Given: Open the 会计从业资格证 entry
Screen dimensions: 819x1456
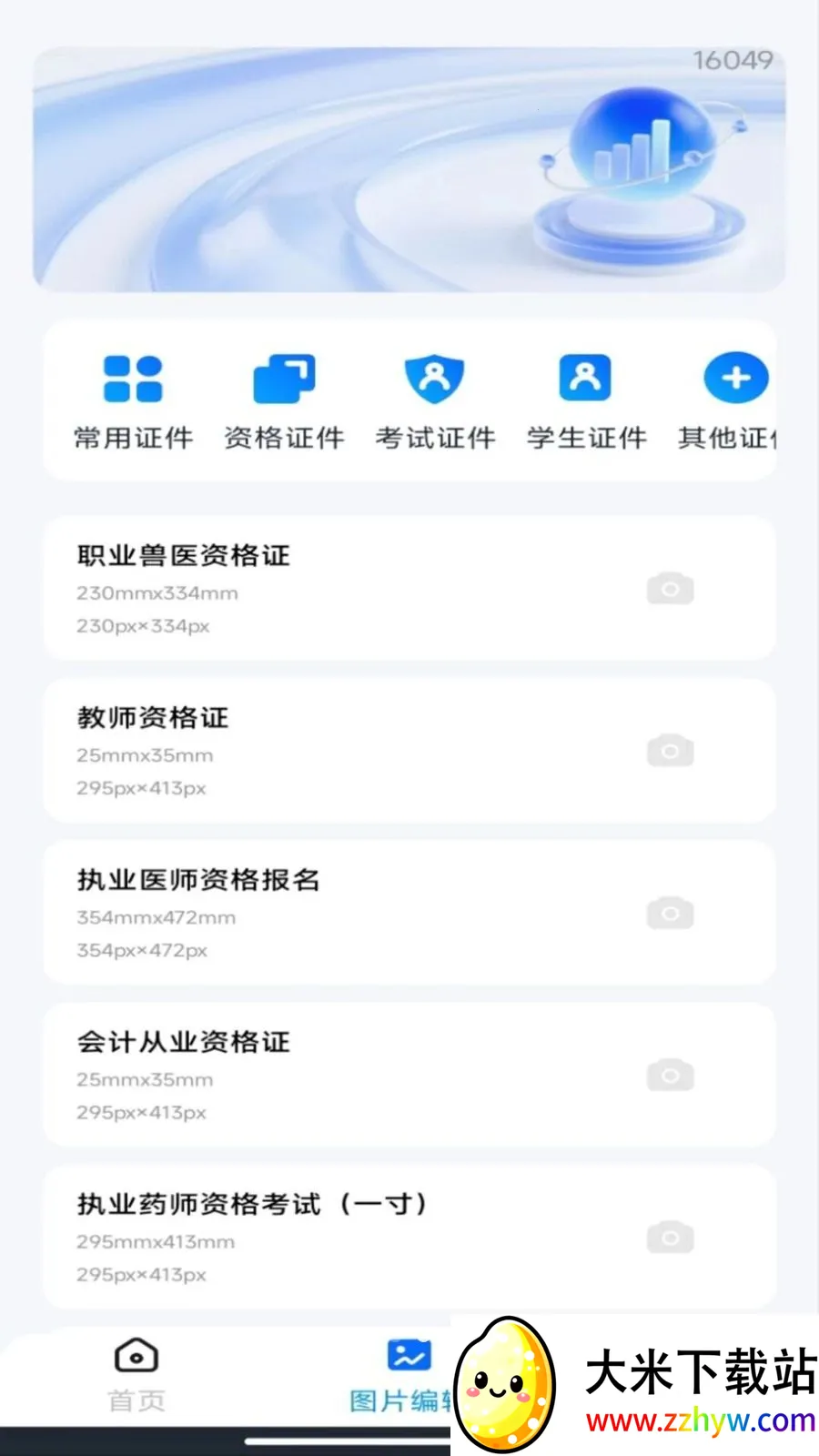Looking at the screenshot, I should pos(318,1074).
